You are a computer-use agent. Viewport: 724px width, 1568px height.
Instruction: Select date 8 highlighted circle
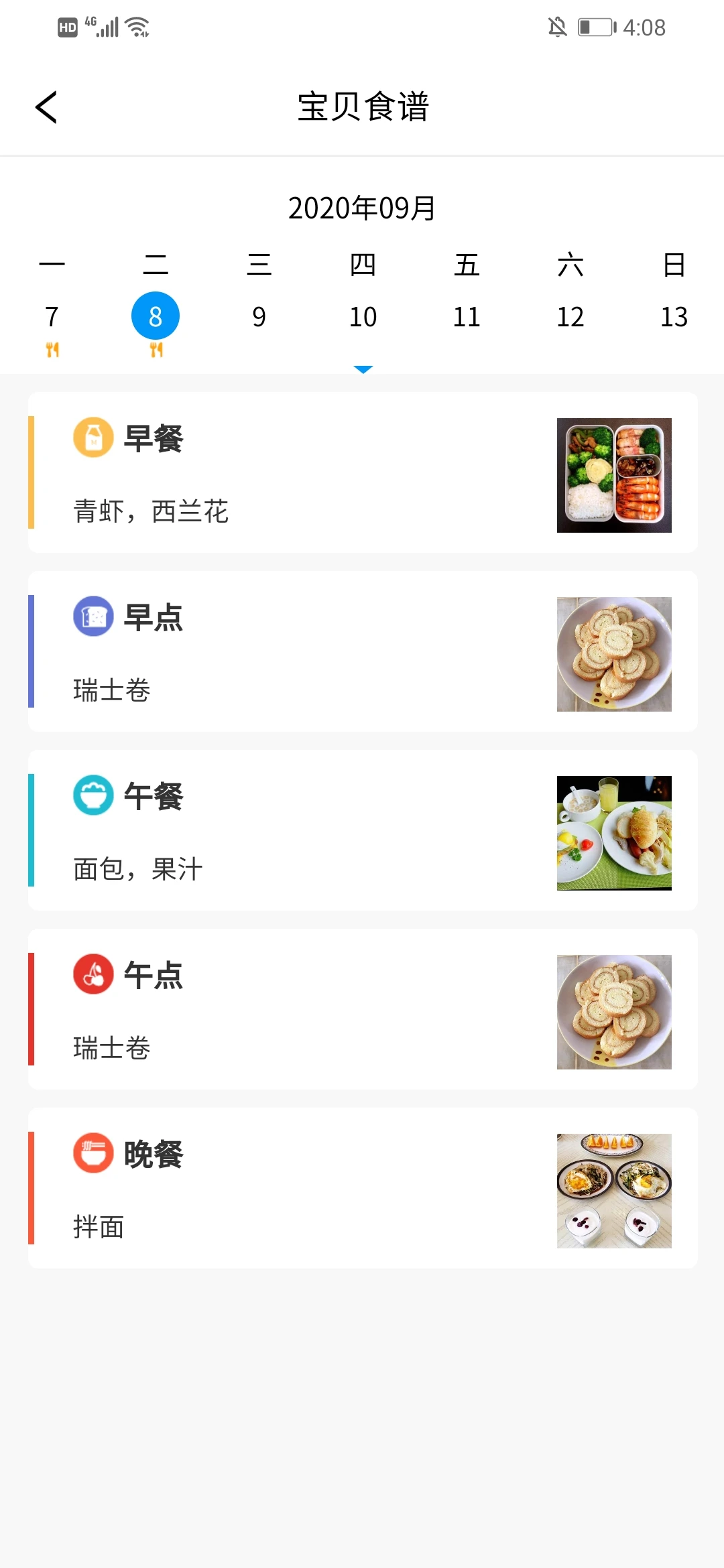pos(156,316)
